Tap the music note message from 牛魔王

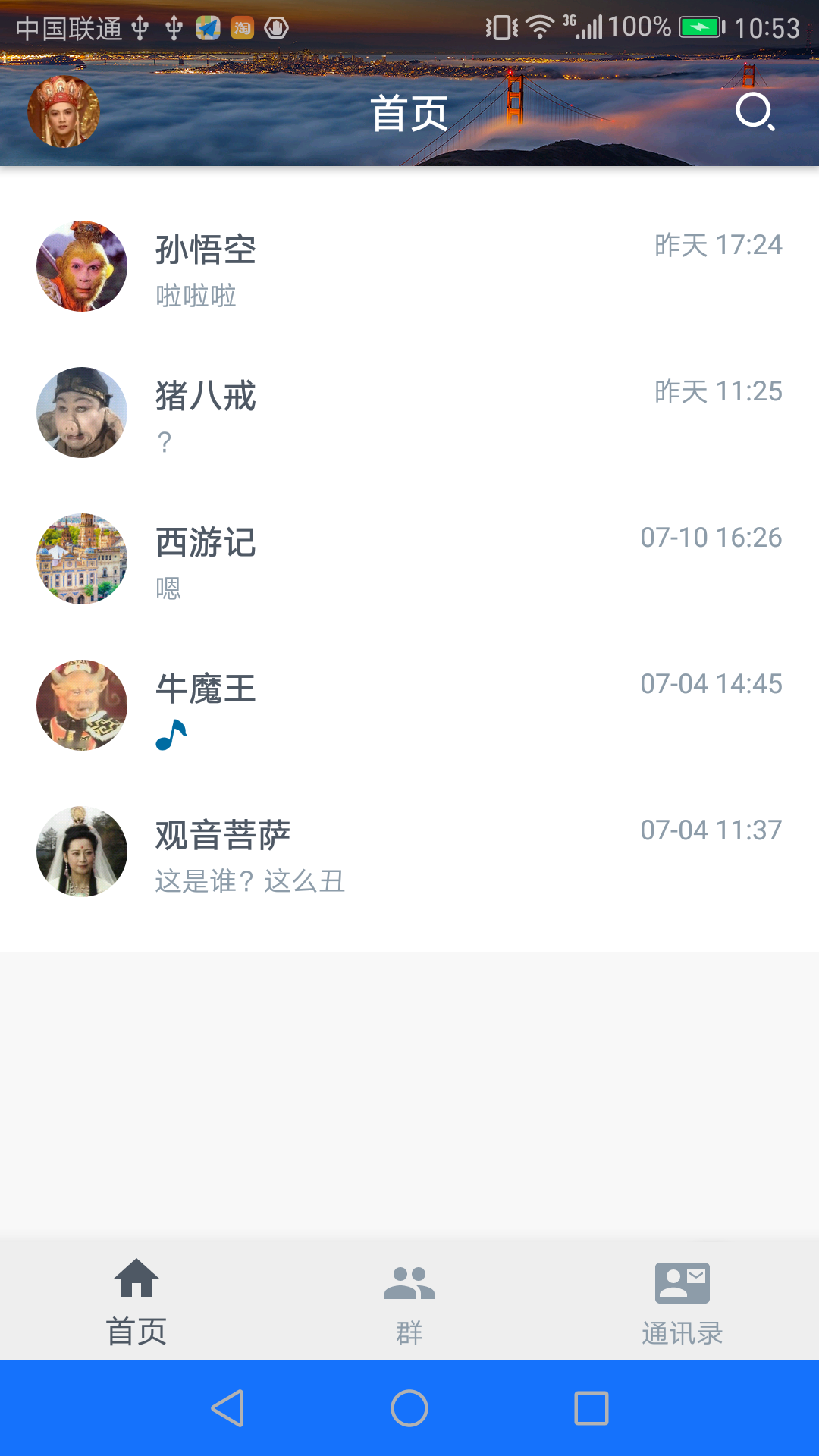click(x=170, y=733)
